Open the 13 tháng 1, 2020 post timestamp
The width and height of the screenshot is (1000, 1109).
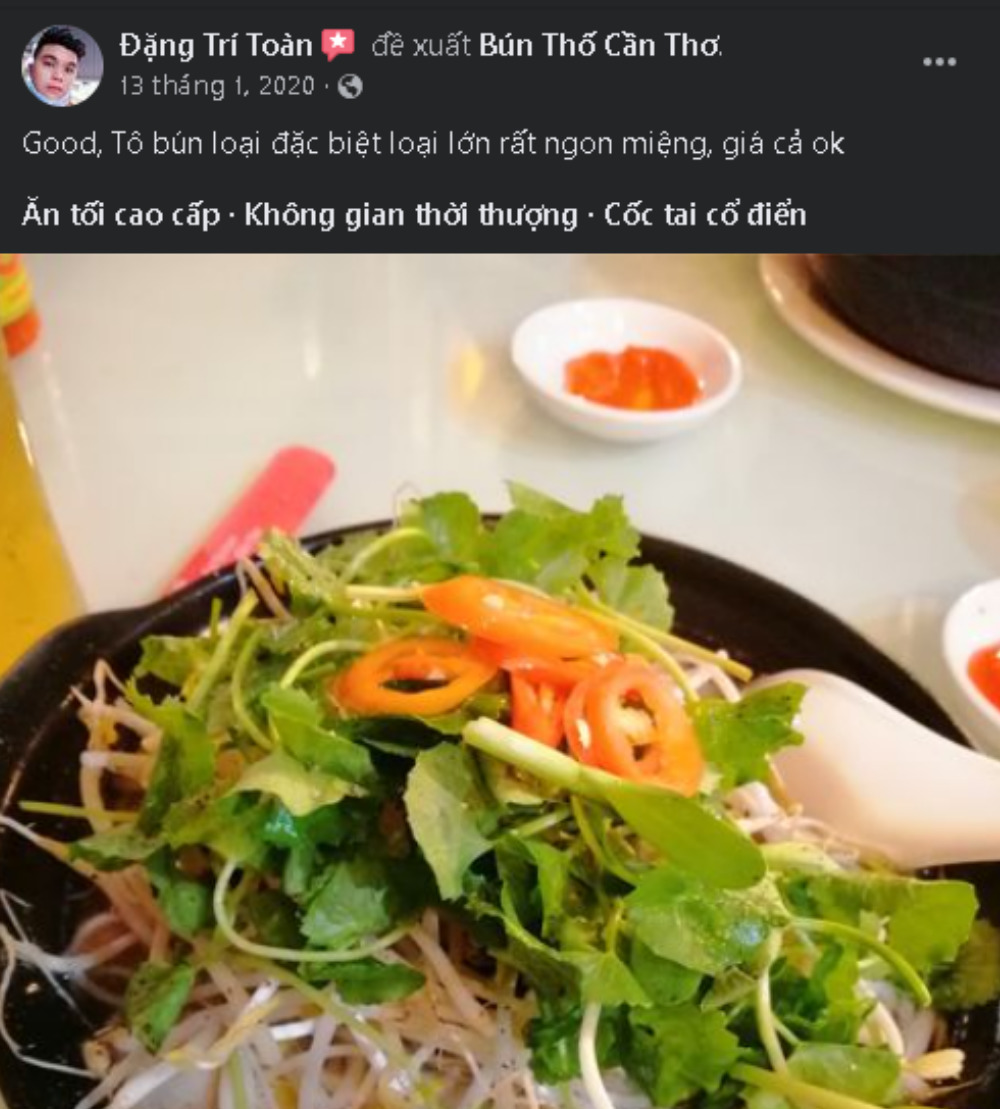[217, 86]
